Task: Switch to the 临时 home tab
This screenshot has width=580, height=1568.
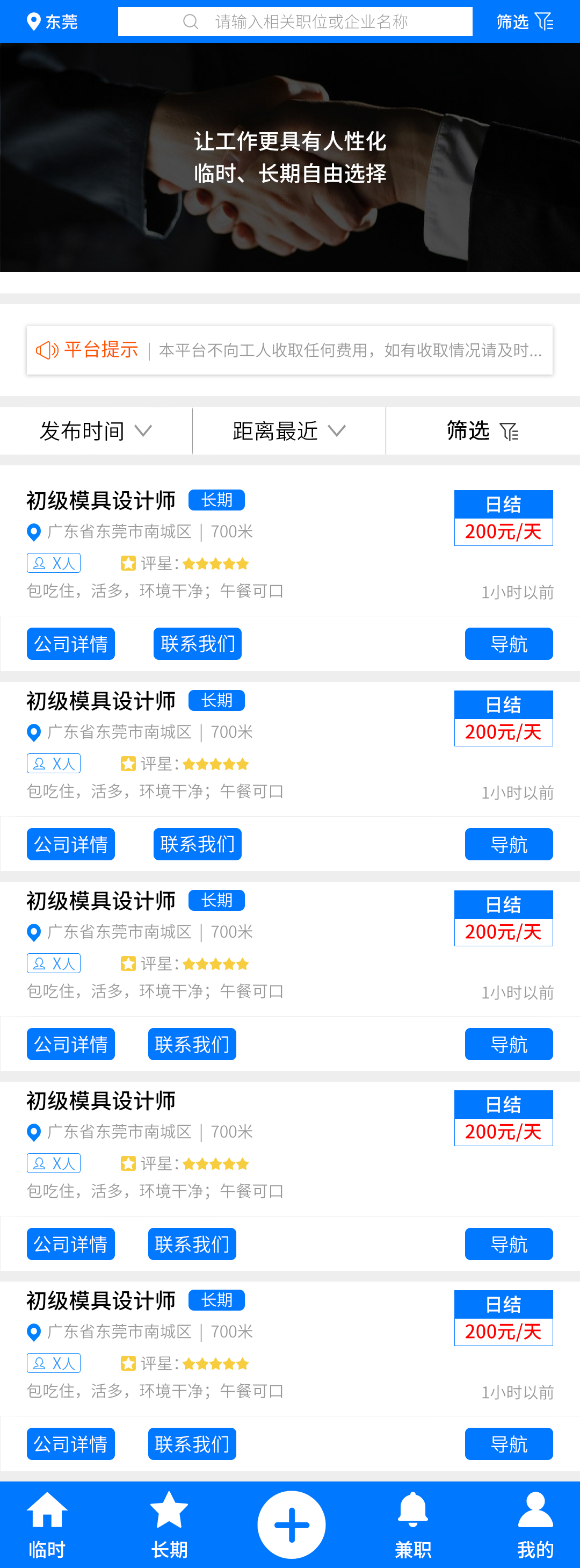Action: [x=47, y=1525]
